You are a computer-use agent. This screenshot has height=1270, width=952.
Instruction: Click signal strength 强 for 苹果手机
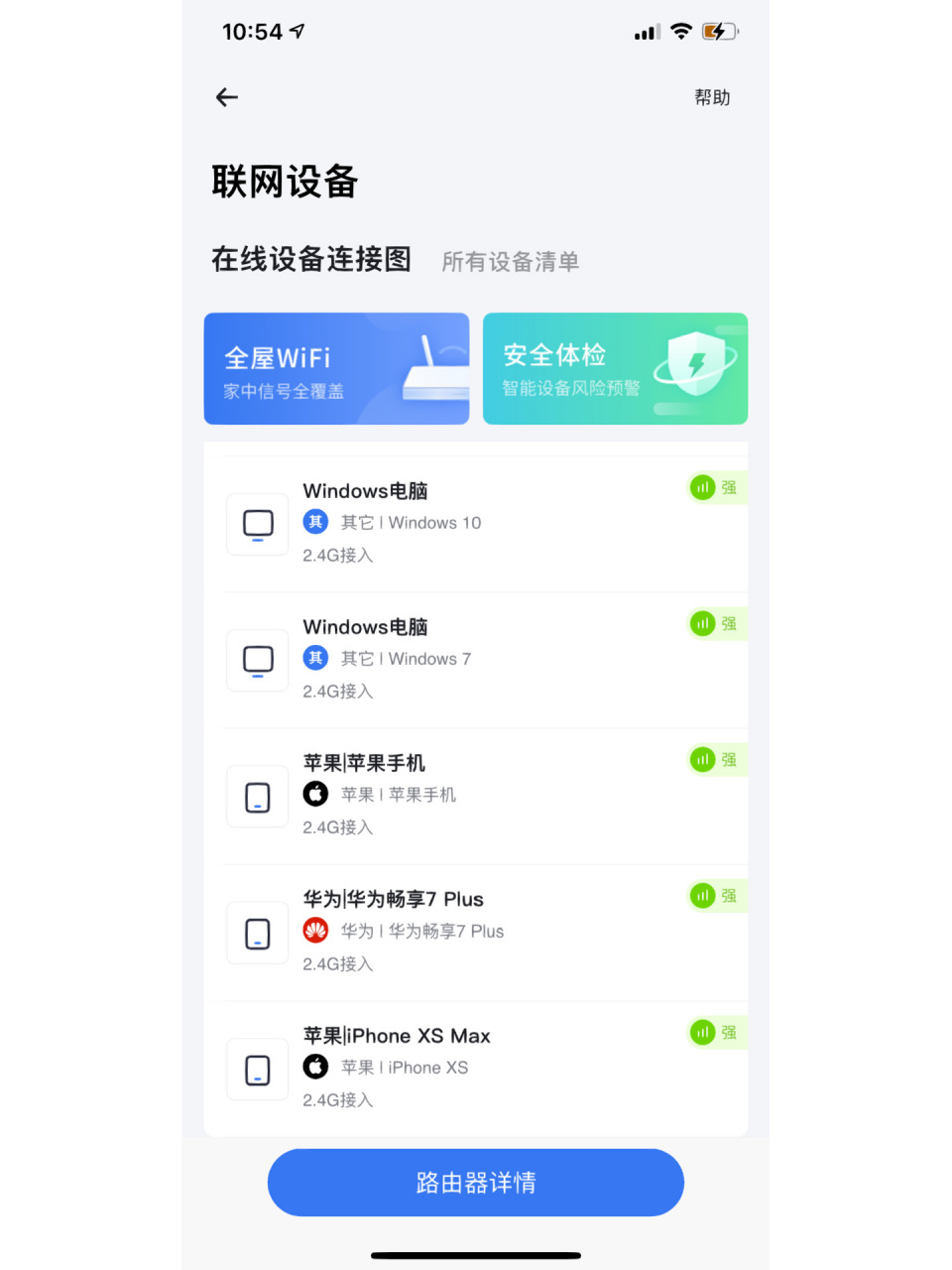point(716,759)
